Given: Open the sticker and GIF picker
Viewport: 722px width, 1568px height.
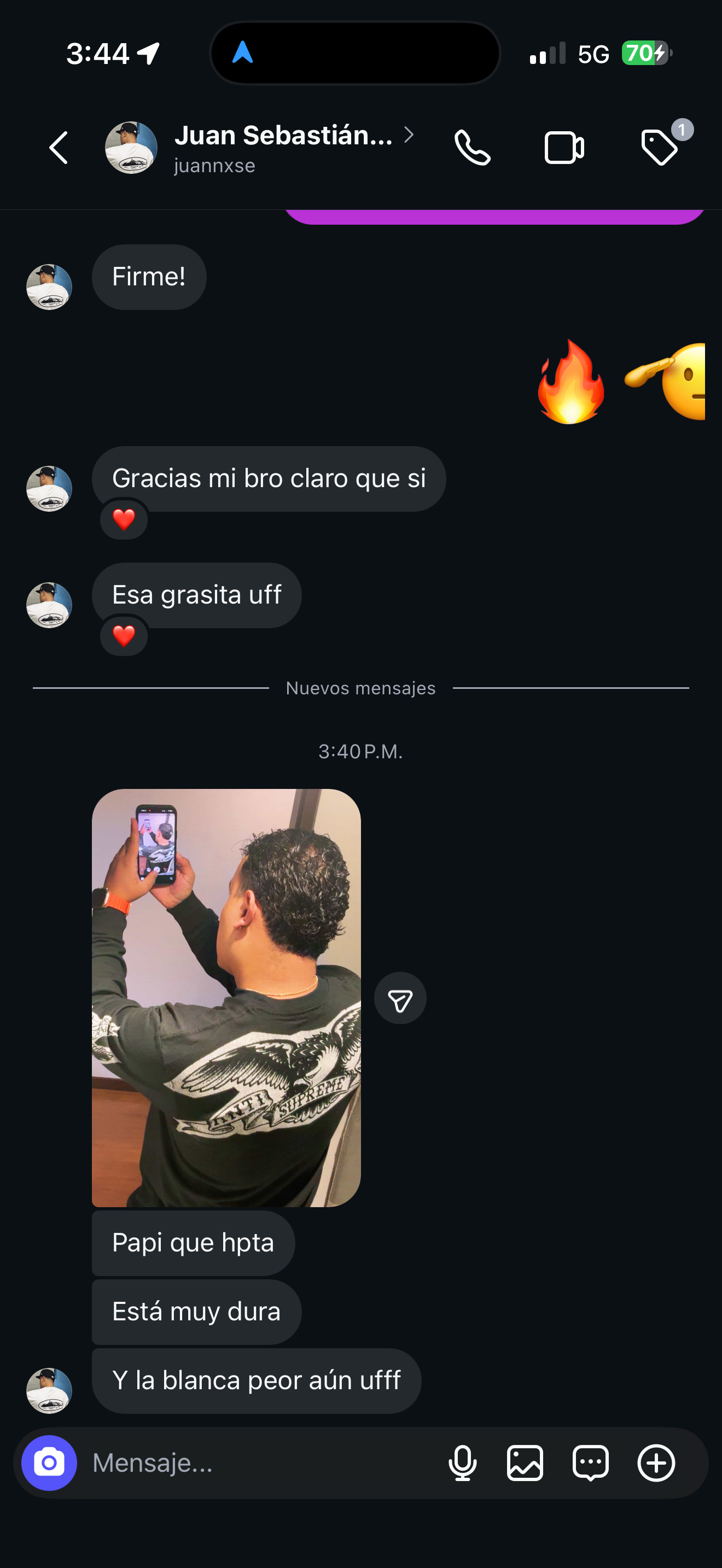Looking at the screenshot, I should point(591,1462).
